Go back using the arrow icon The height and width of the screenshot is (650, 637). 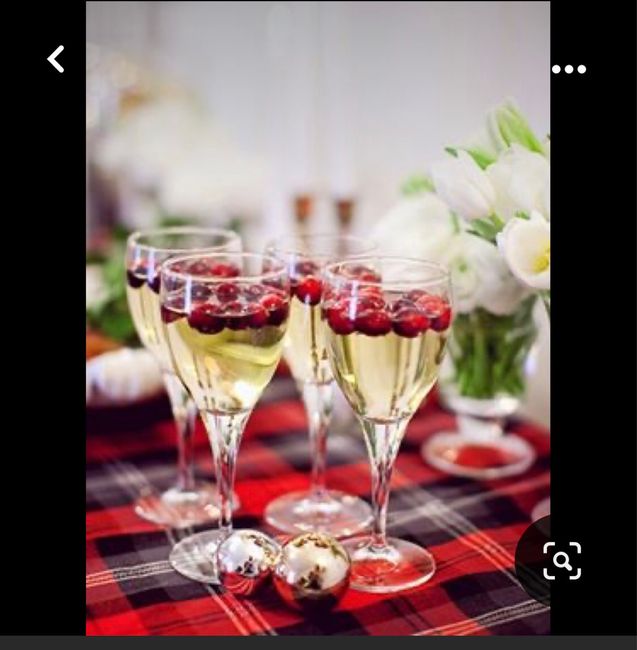(x=56, y=60)
